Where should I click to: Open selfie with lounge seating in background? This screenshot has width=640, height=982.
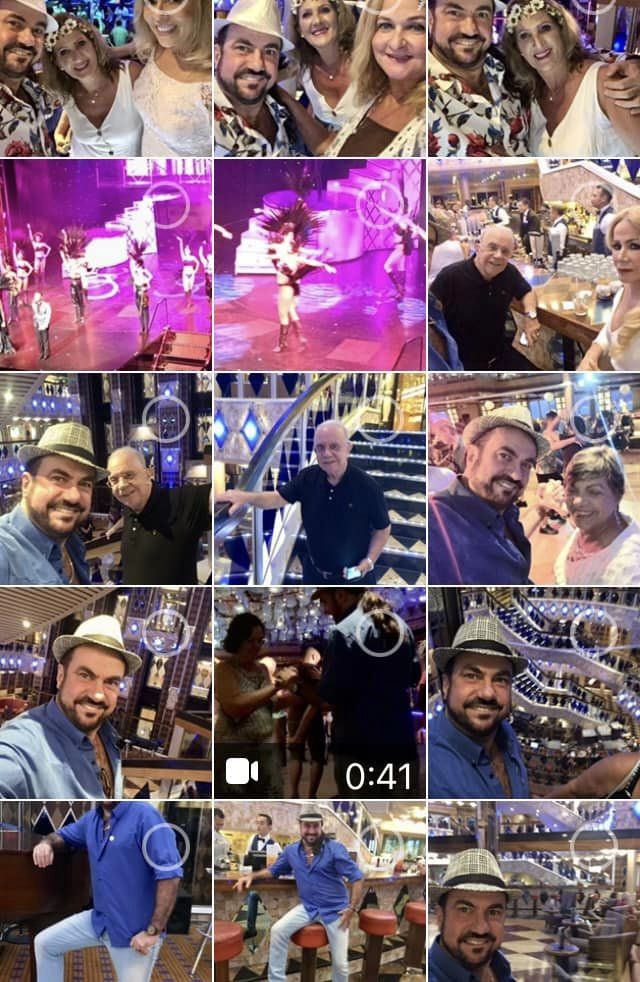tap(533, 890)
